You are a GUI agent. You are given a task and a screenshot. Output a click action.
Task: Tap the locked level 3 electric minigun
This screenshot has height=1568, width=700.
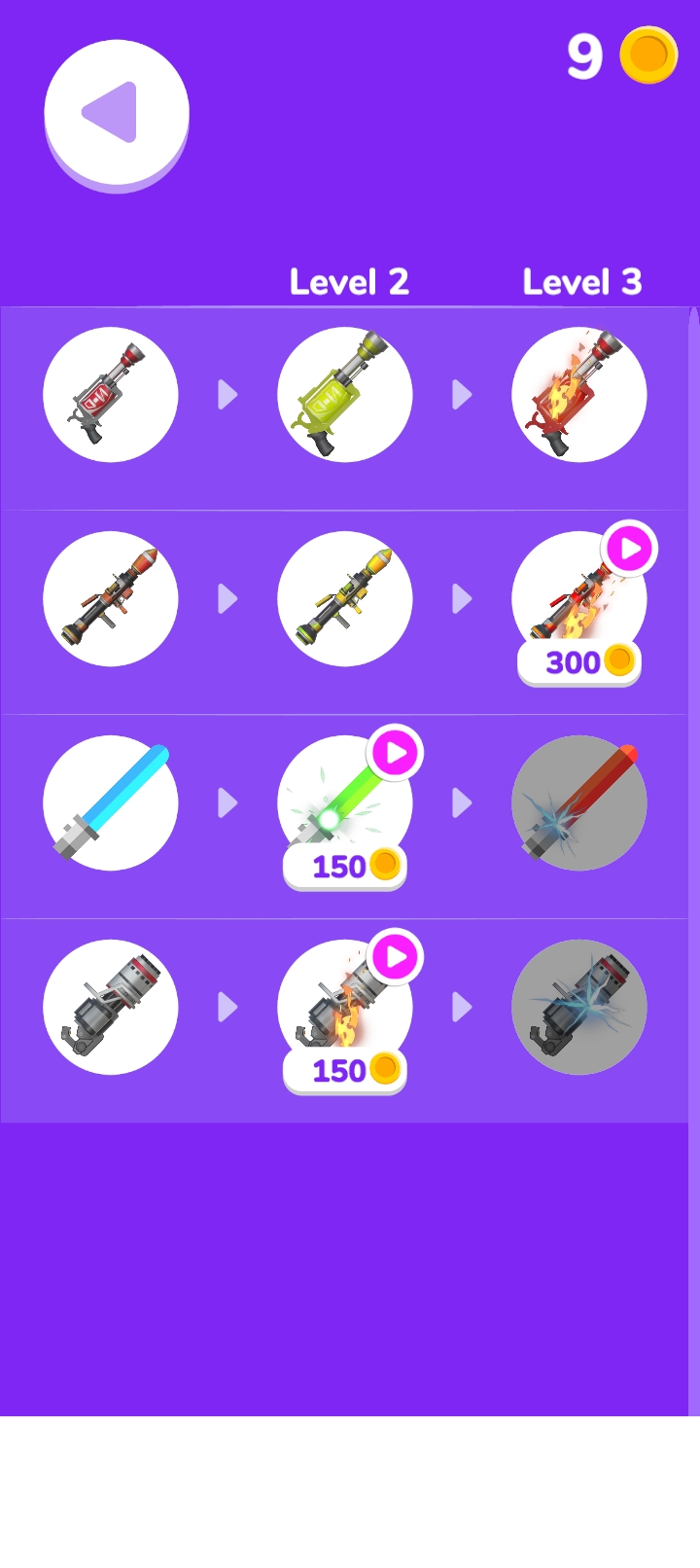click(x=579, y=1008)
